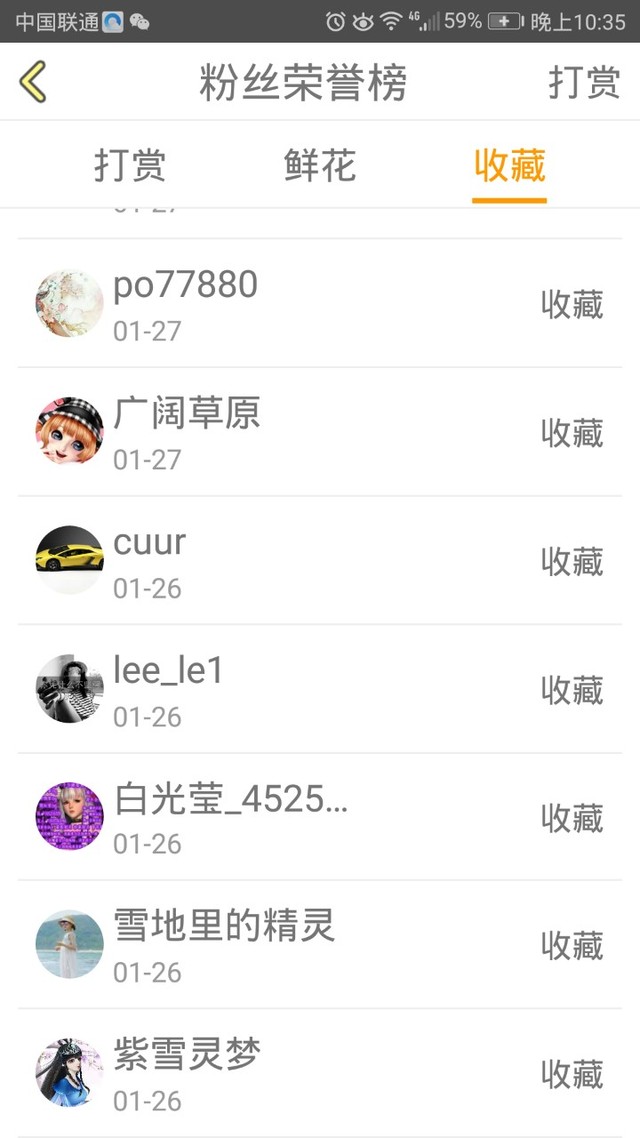The width and height of the screenshot is (640, 1138).
Task: Open the row for user po77880
Action: pyautogui.click(x=320, y=304)
